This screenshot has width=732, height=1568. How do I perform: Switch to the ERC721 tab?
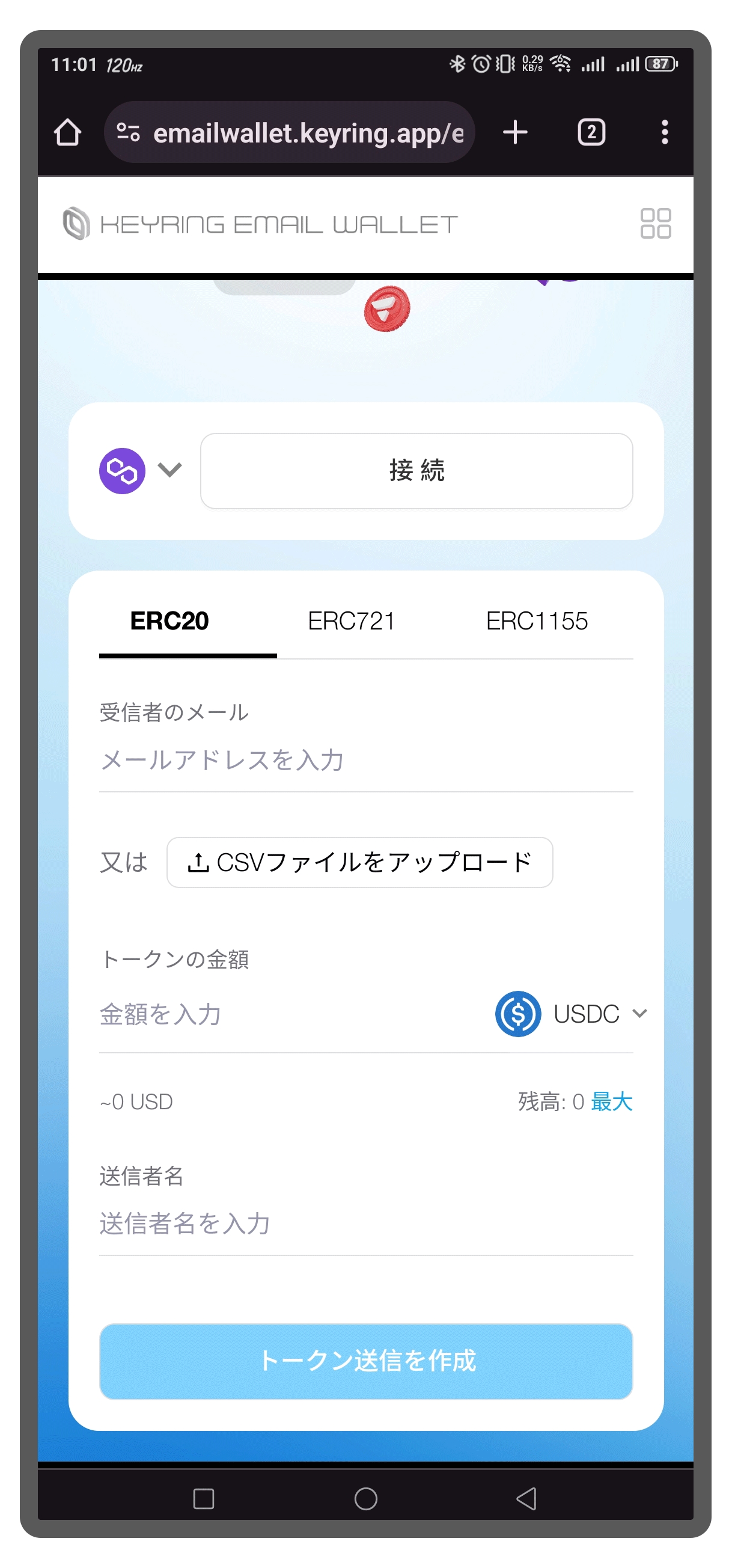(x=351, y=621)
